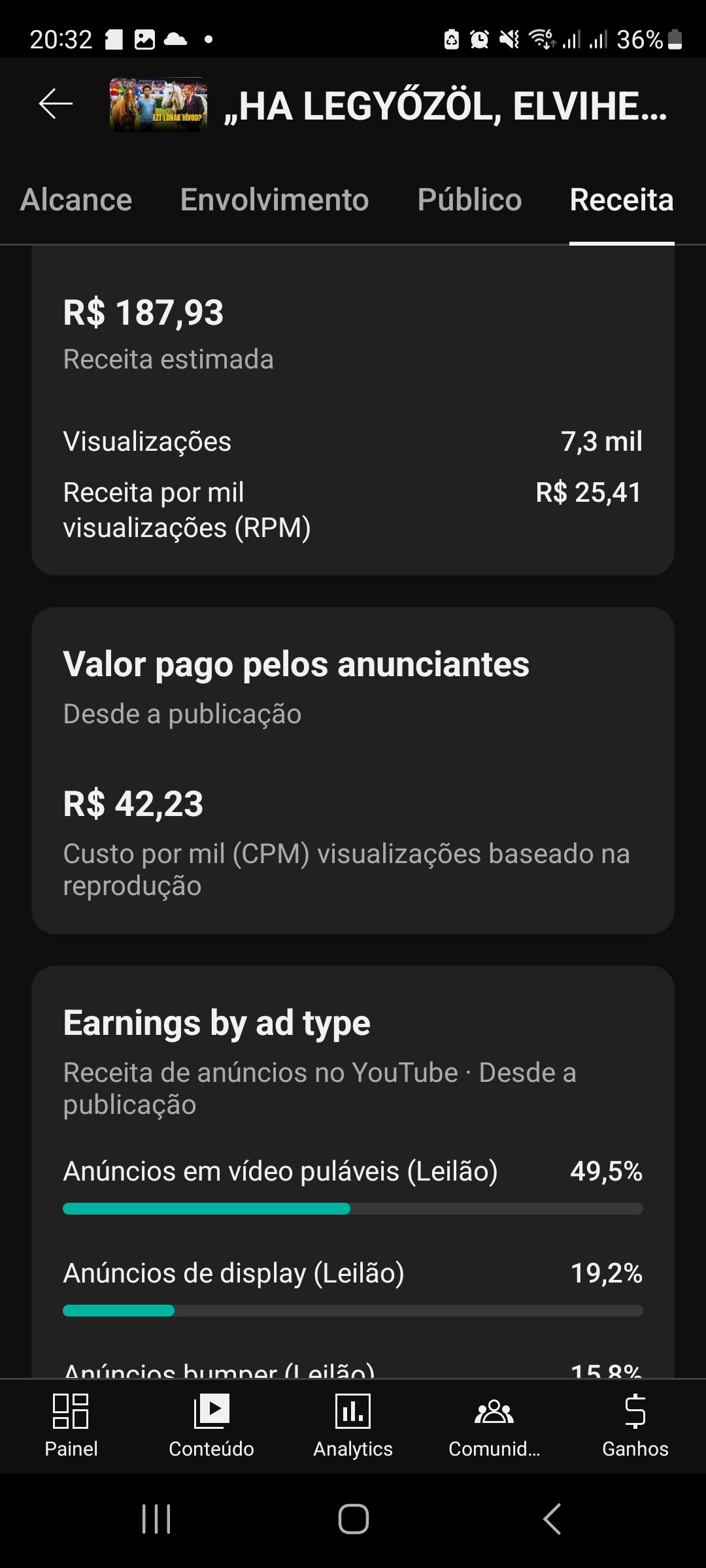Switch to the Alcance tab

coord(76,200)
